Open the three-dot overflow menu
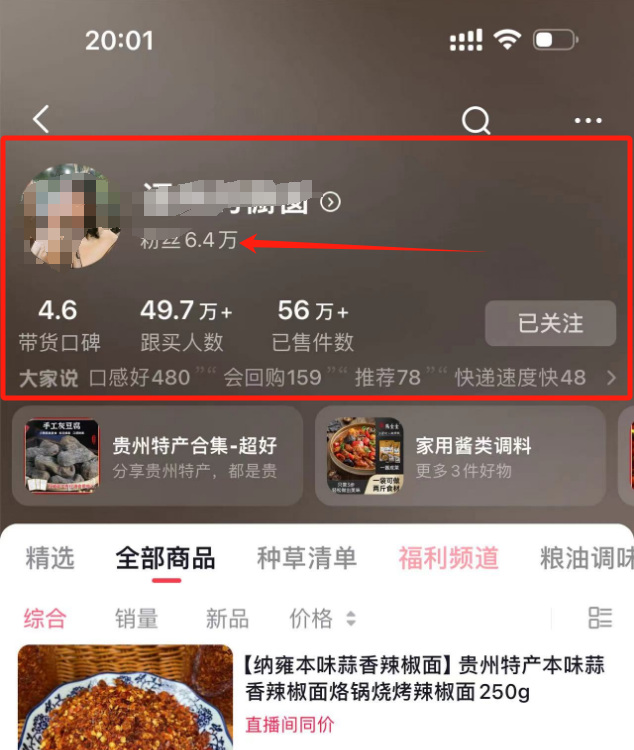 588,121
